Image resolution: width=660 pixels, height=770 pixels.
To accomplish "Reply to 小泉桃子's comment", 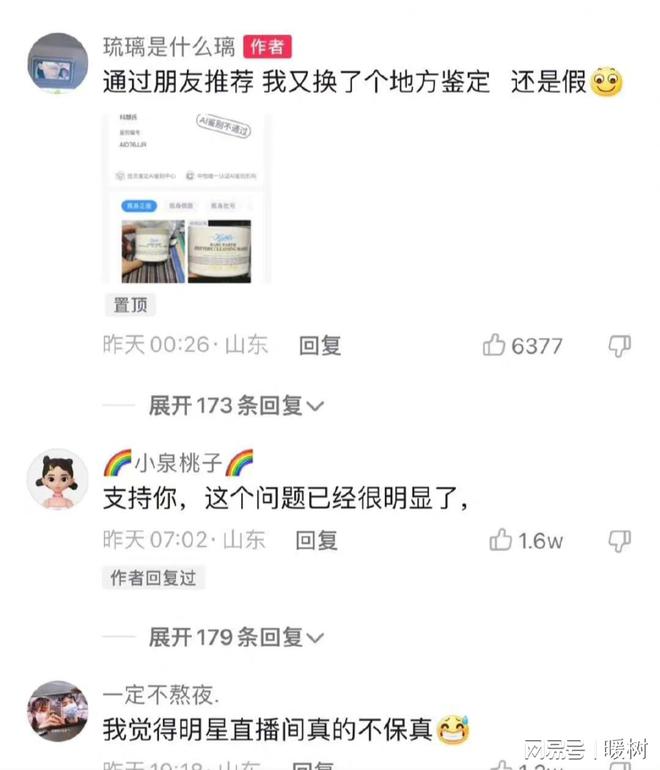I will tap(316, 541).
